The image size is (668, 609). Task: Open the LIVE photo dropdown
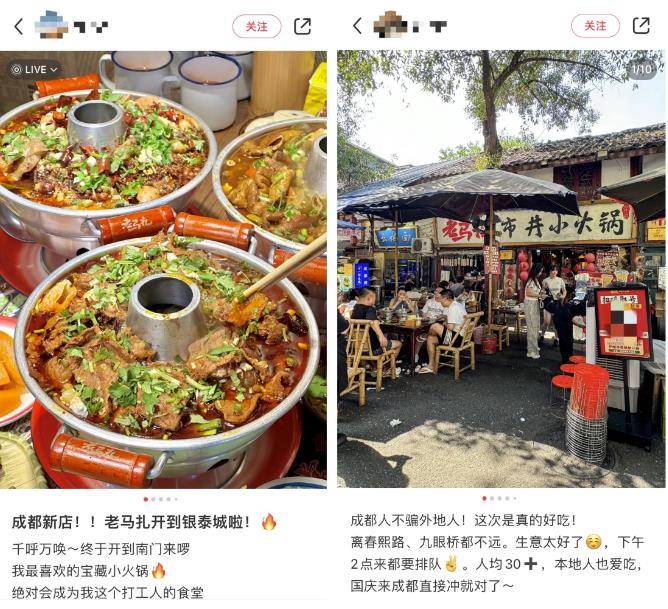[34, 70]
